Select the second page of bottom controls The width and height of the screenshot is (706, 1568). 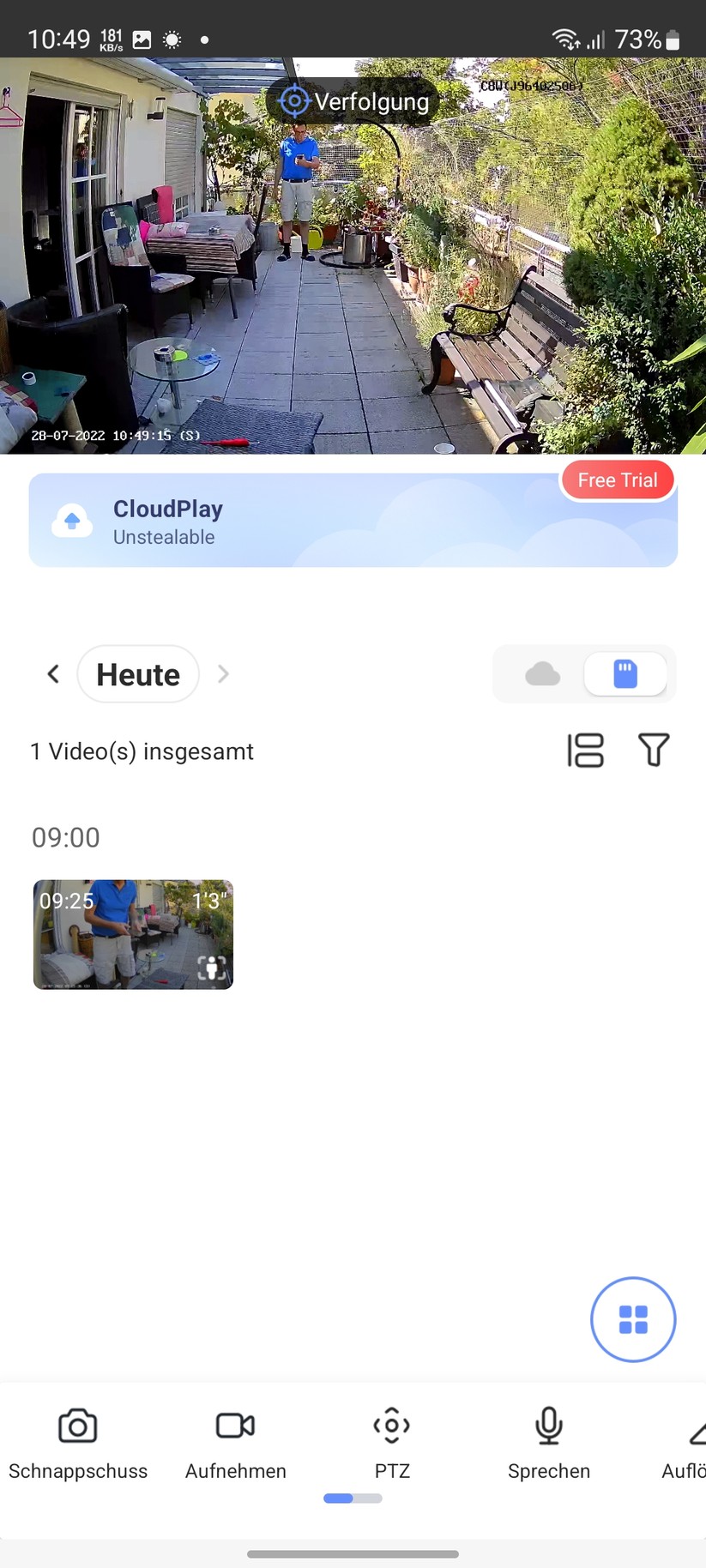point(367,1498)
